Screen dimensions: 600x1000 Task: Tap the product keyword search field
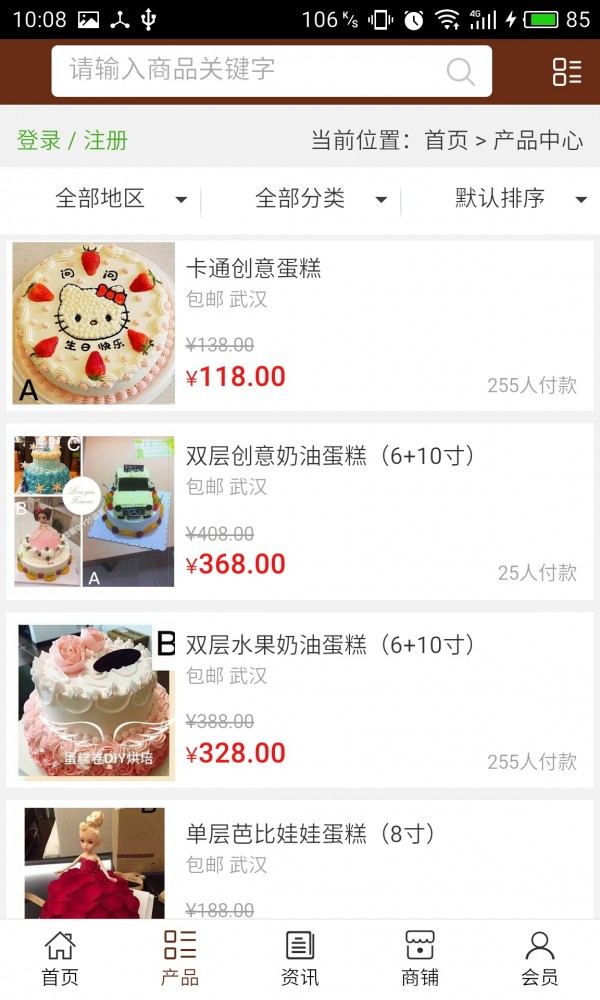click(x=250, y=70)
